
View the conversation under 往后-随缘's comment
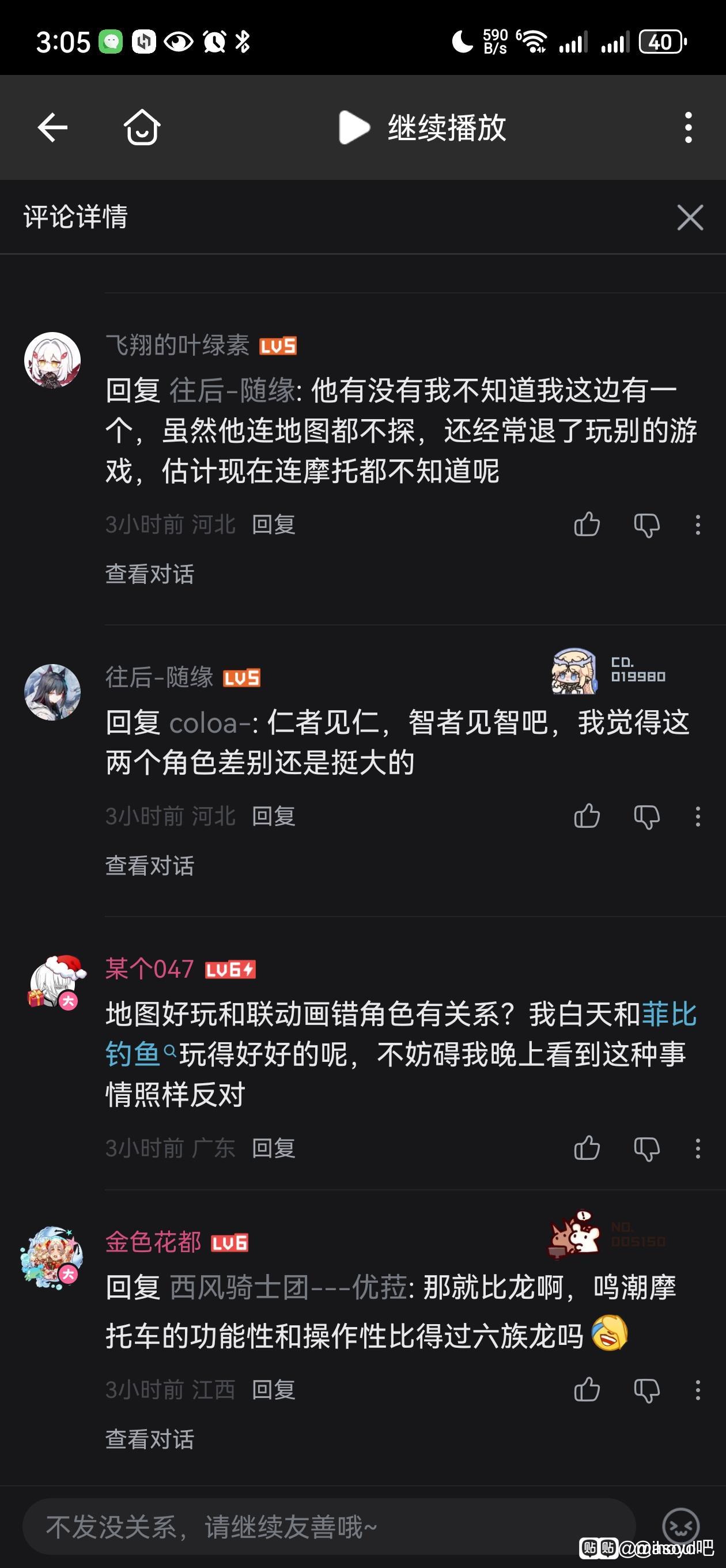150,865
